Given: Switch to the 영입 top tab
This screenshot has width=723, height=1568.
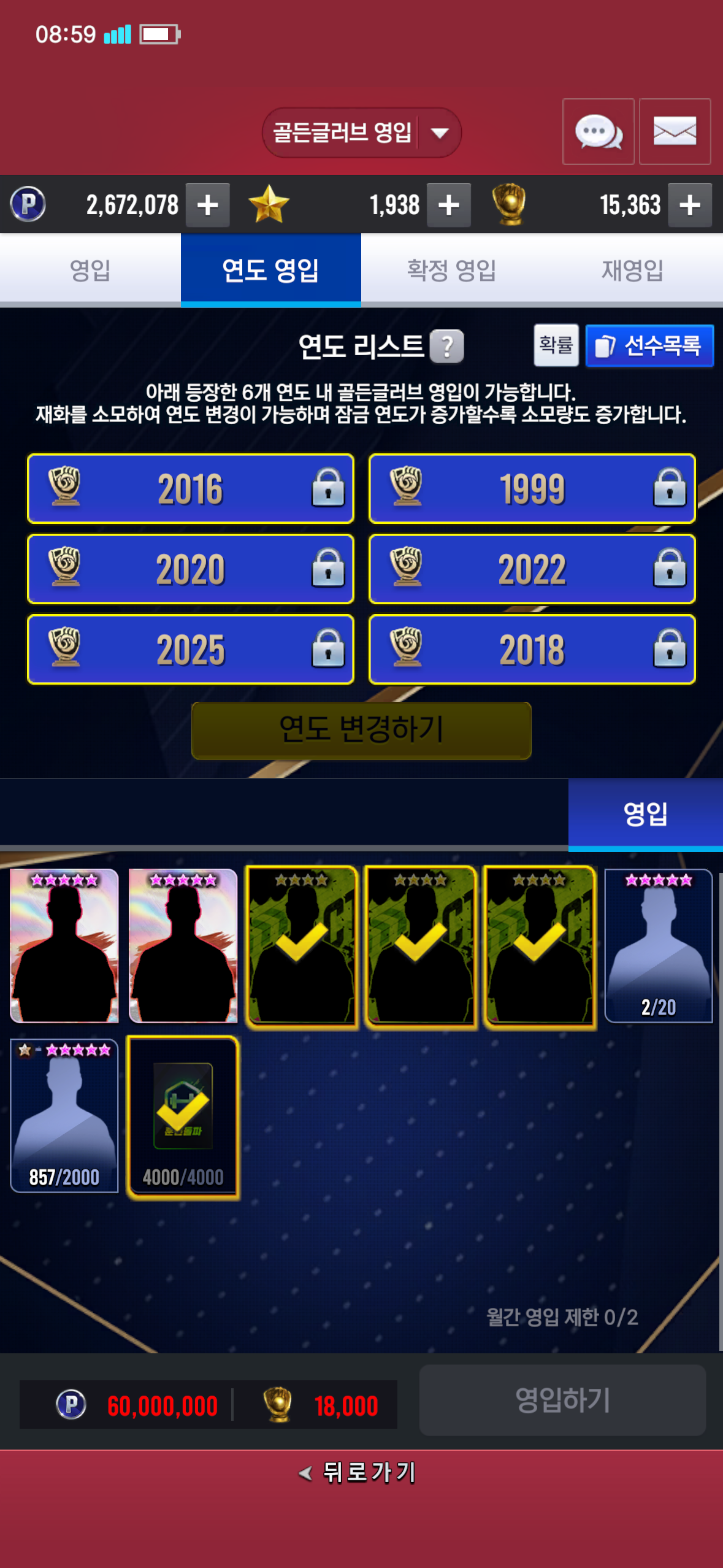Looking at the screenshot, I should pyautogui.click(x=90, y=270).
